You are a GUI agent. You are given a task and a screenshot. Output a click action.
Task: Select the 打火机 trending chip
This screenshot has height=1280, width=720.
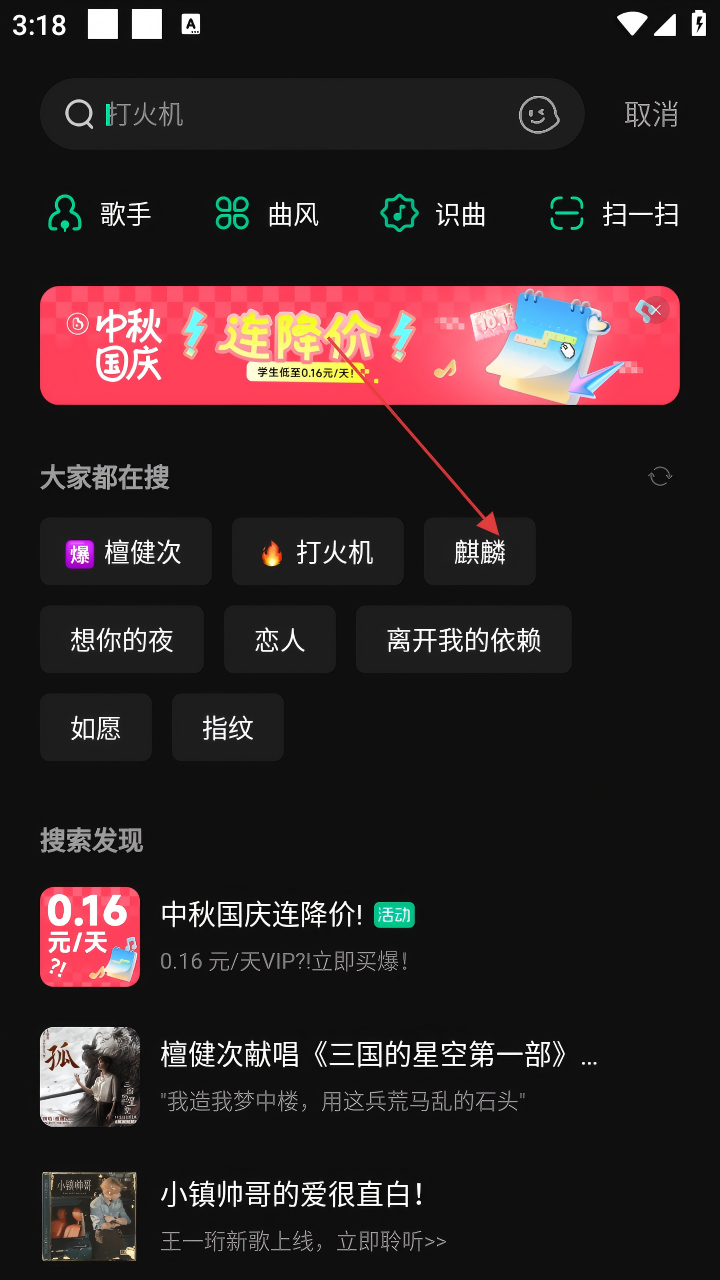pos(318,552)
